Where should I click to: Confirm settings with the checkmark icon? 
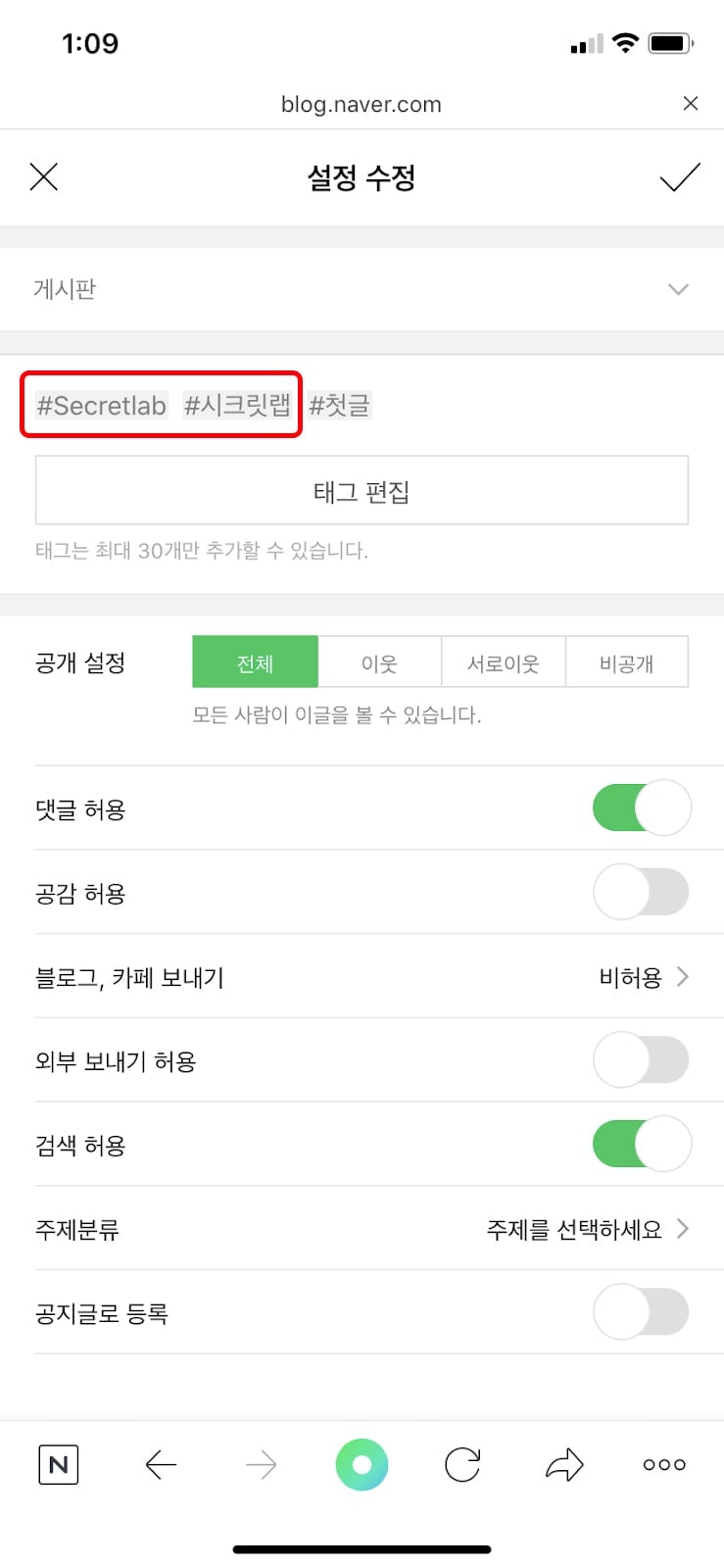click(x=679, y=177)
